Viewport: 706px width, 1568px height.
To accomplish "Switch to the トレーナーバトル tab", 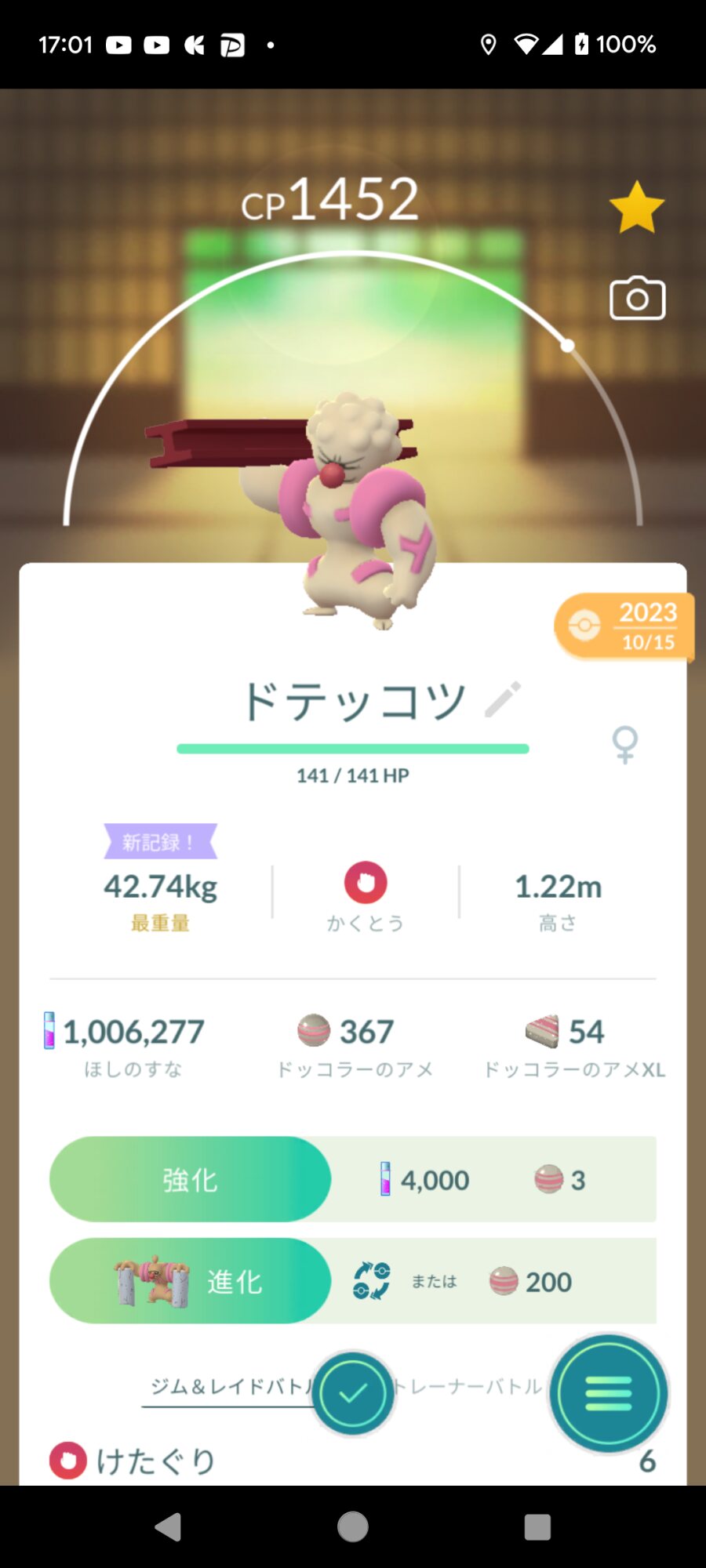I will click(468, 1387).
